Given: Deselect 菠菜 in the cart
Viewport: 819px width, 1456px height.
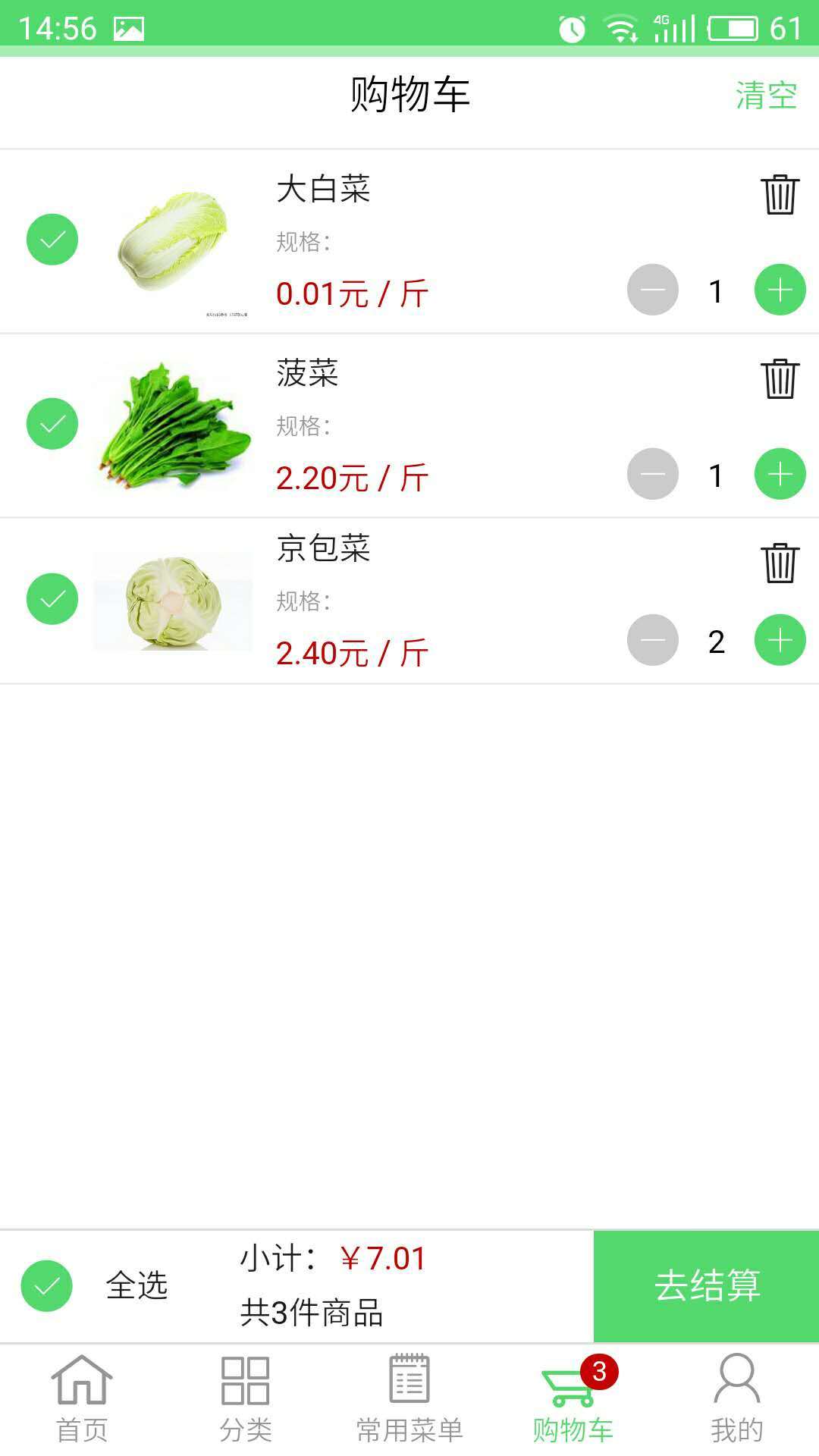Looking at the screenshot, I should pyautogui.click(x=52, y=423).
